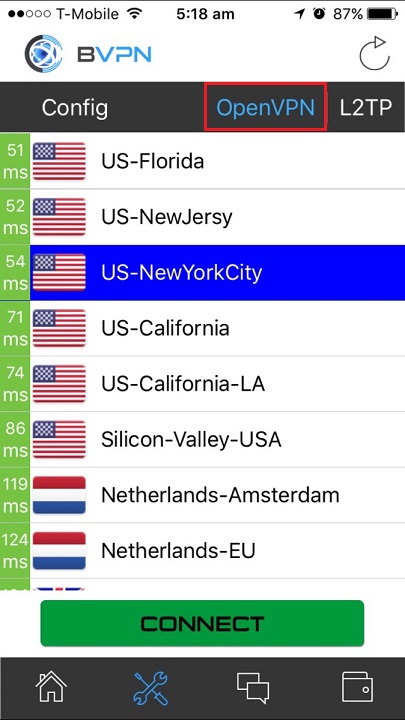Open the tools settings tab

point(151,688)
